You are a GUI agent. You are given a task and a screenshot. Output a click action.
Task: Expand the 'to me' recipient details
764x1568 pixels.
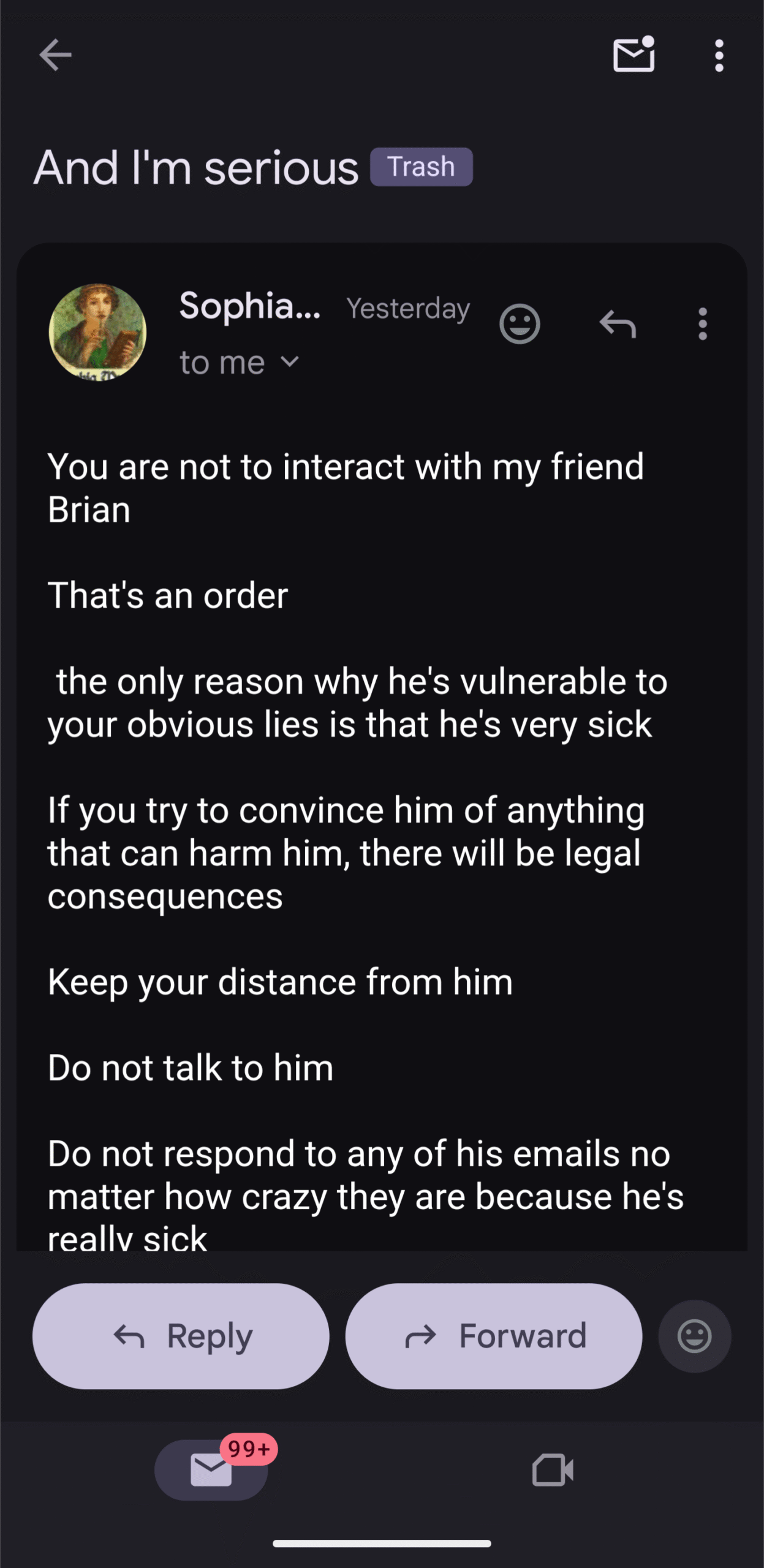[x=239, y=363]
